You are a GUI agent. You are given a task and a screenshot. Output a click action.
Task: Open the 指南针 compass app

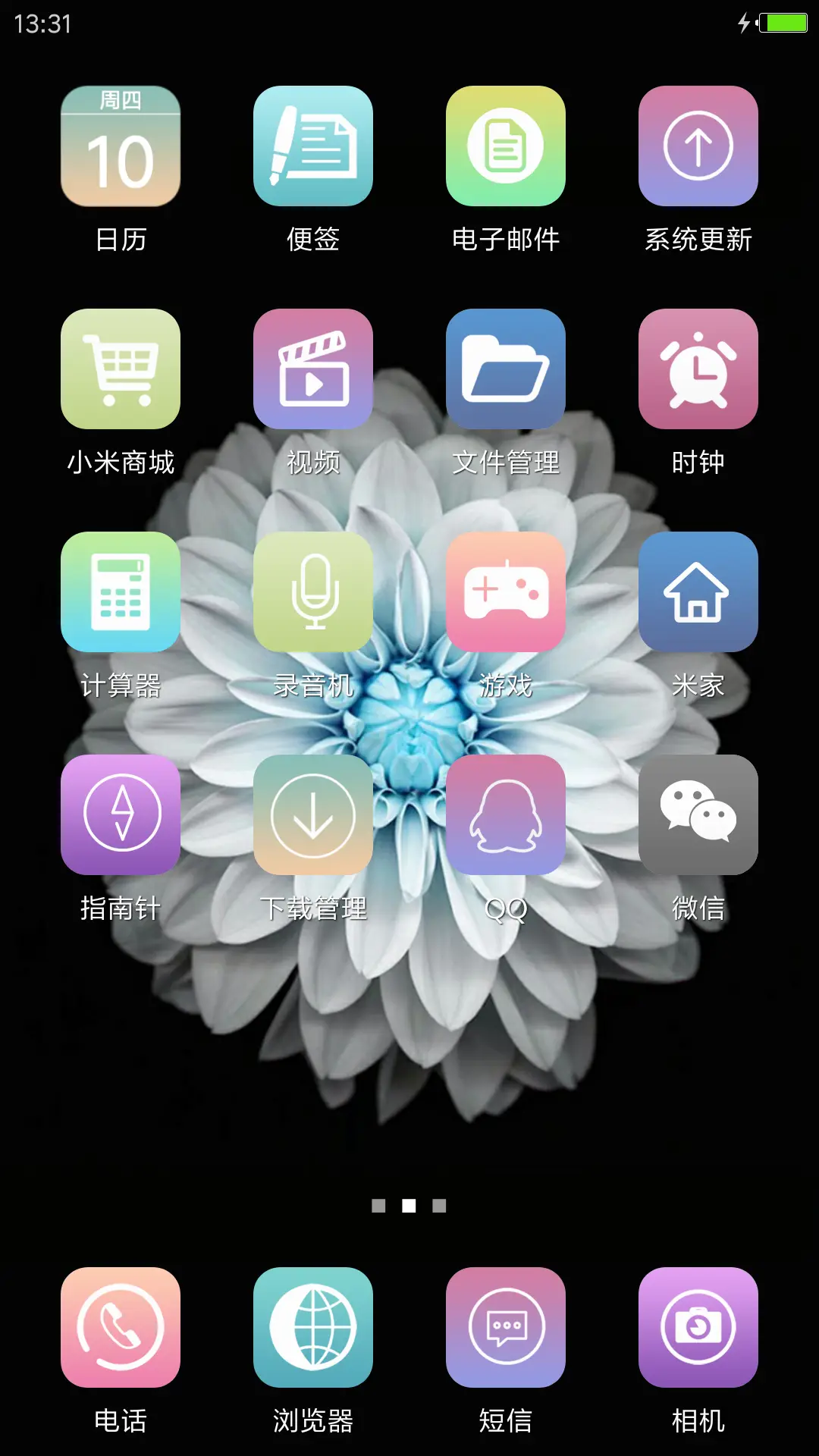click(120, 815)
